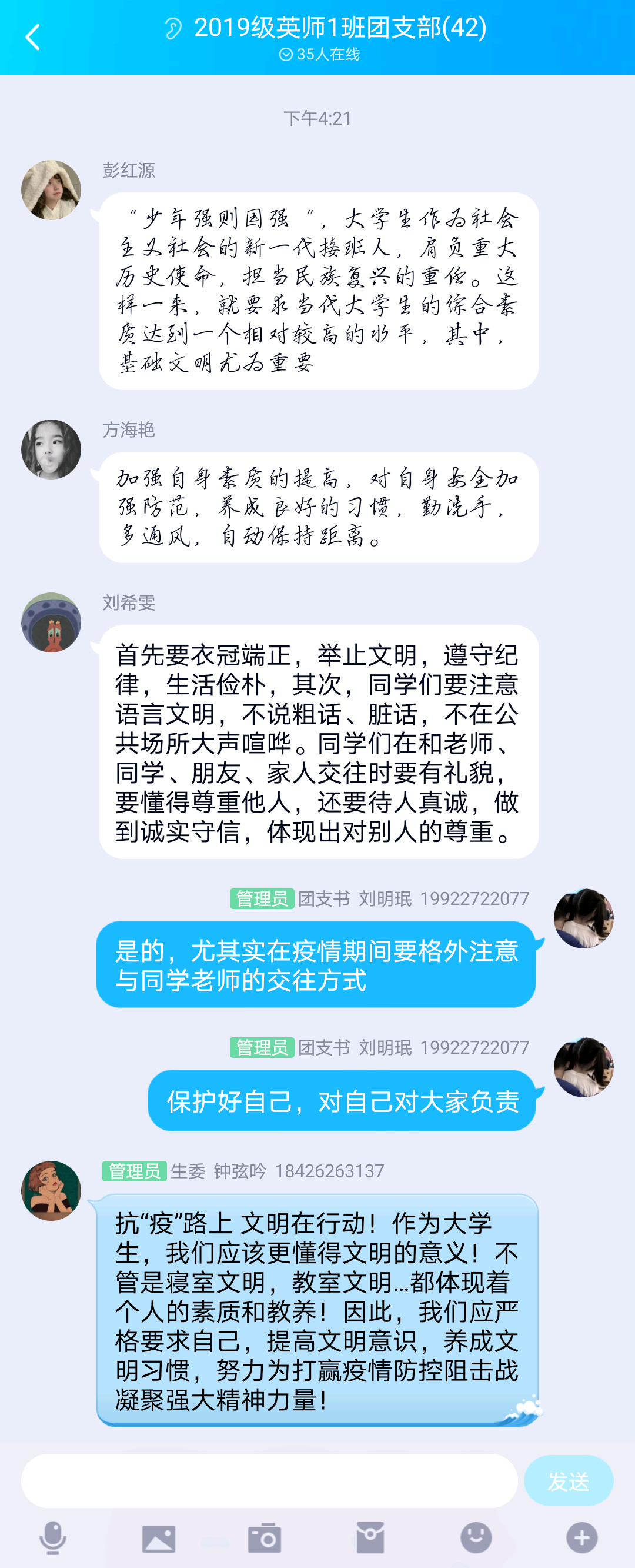Open the camera to take a photo

[265, 1537]
